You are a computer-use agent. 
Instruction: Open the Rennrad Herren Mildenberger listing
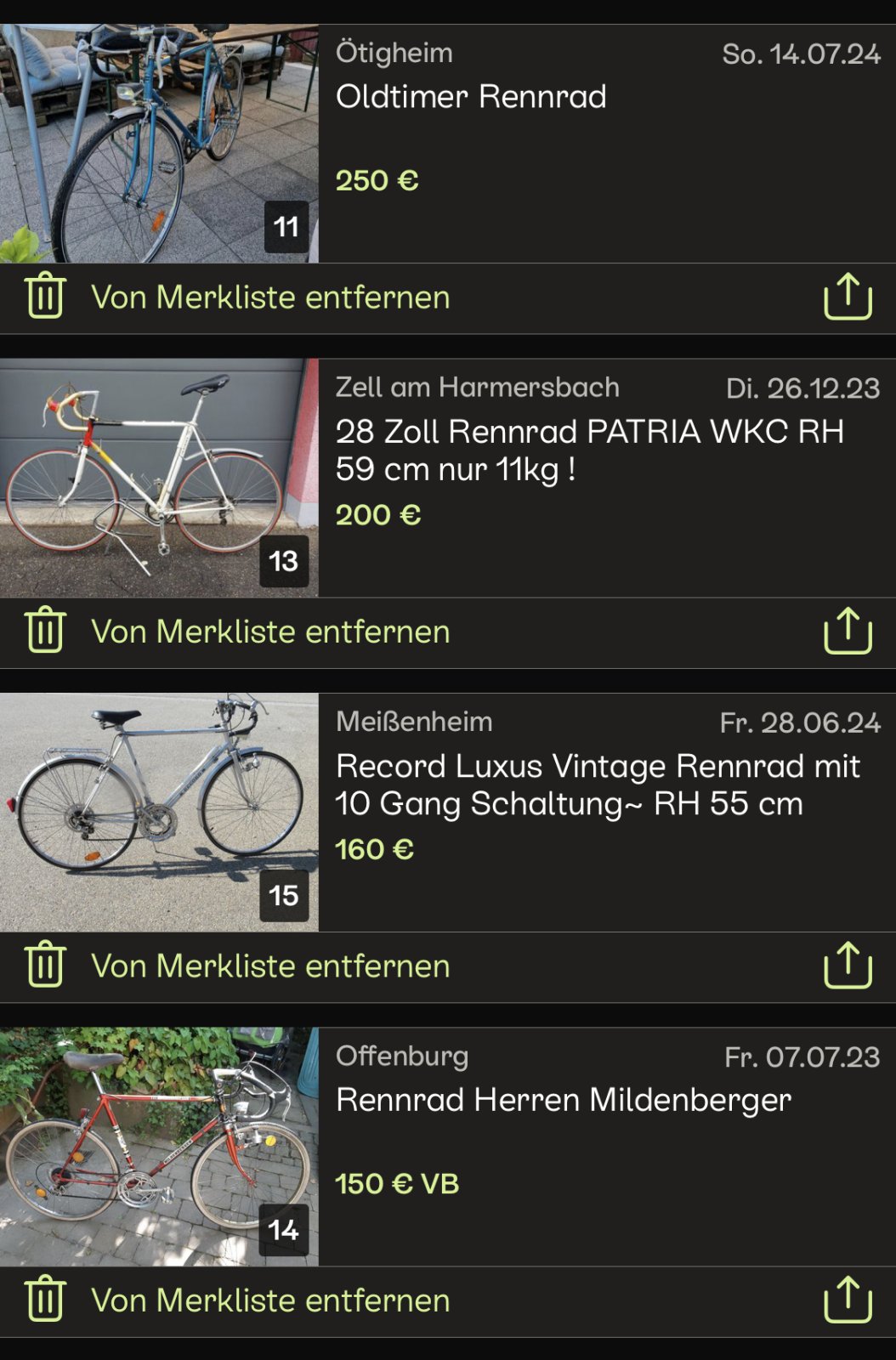563,1100
